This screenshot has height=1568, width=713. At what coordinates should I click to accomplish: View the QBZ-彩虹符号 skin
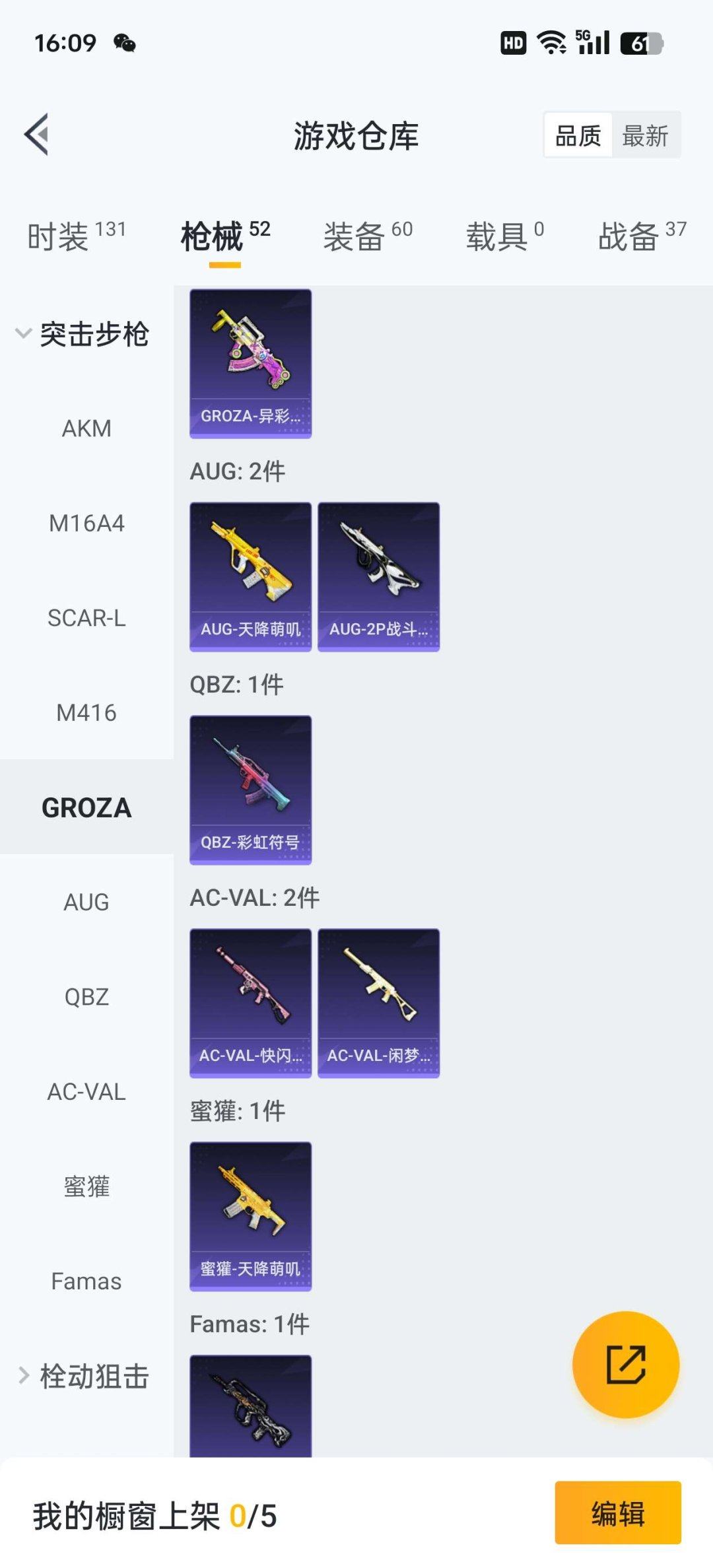click(250, 790)
